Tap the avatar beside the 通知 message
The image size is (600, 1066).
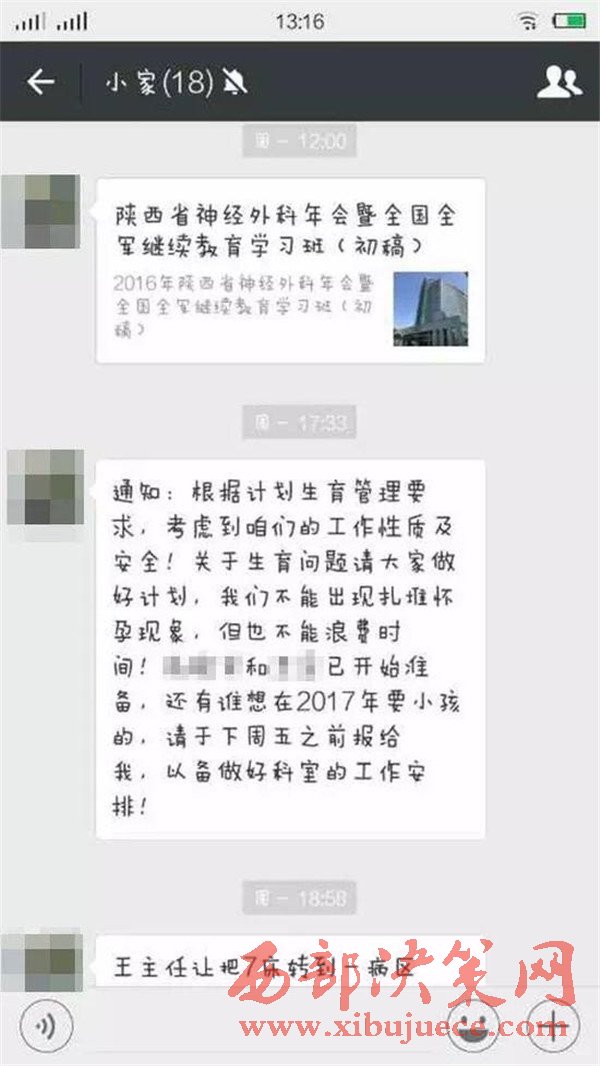coord(44,487)
